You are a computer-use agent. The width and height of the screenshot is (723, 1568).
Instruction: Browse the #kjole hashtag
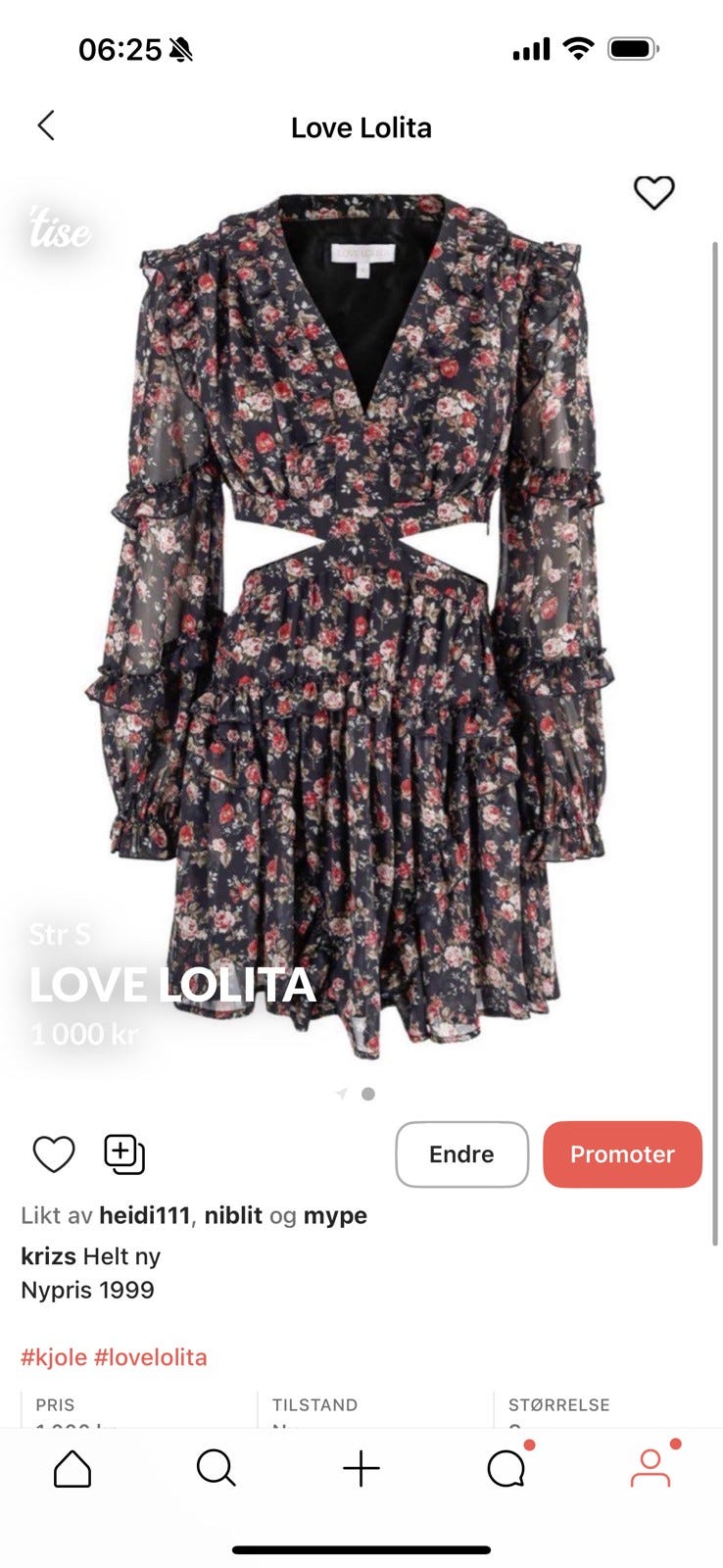(x=53, y=1357)
